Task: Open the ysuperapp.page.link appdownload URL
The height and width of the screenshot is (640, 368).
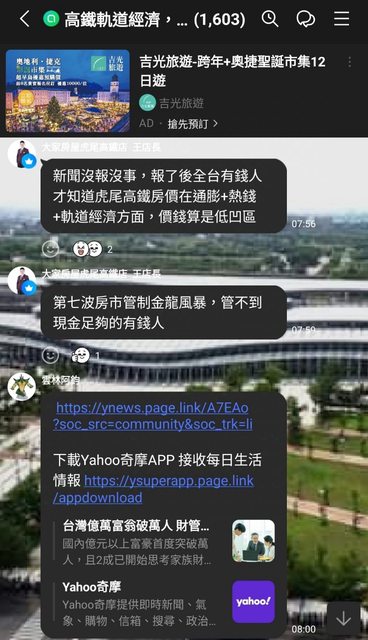Action: (153, 489)
